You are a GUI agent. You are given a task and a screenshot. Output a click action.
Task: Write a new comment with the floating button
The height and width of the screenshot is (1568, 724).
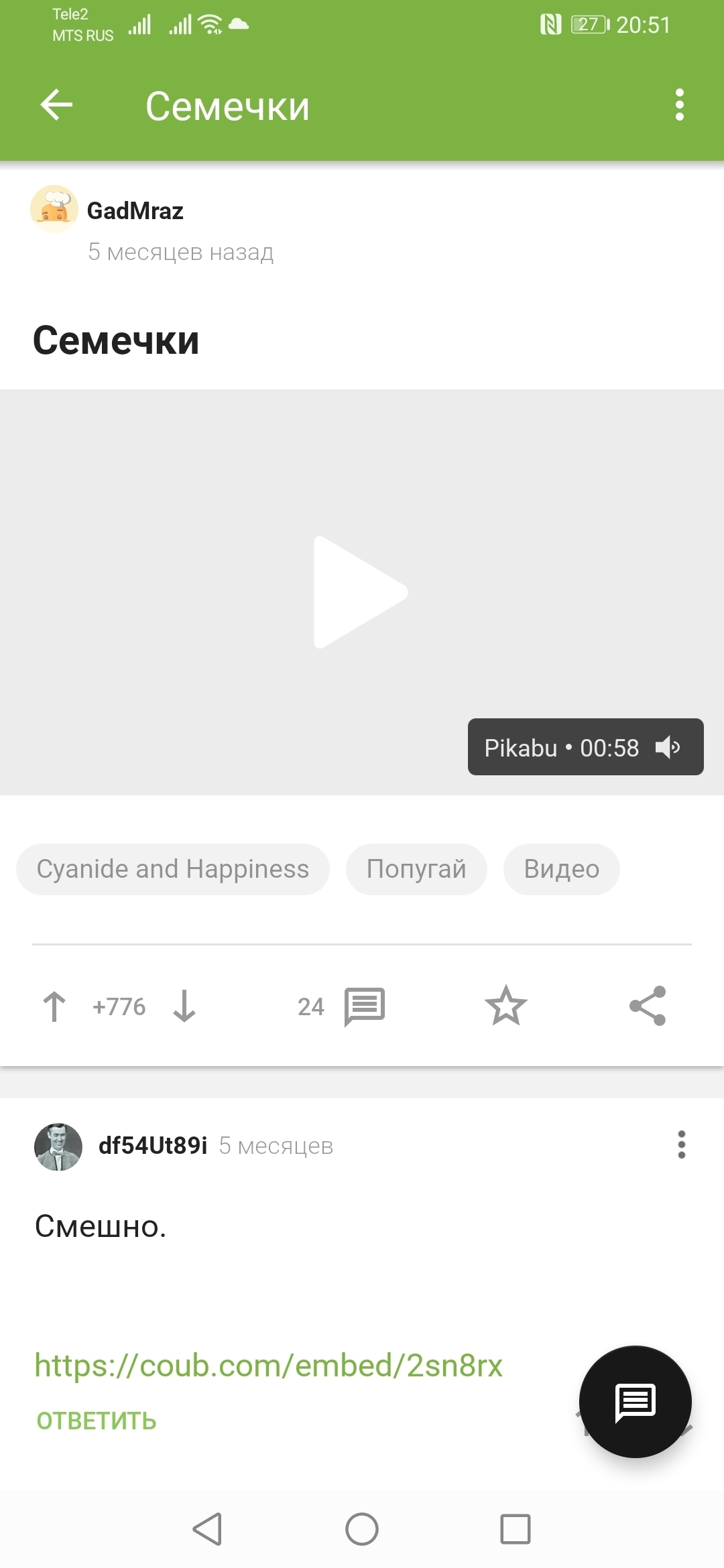635,1402
